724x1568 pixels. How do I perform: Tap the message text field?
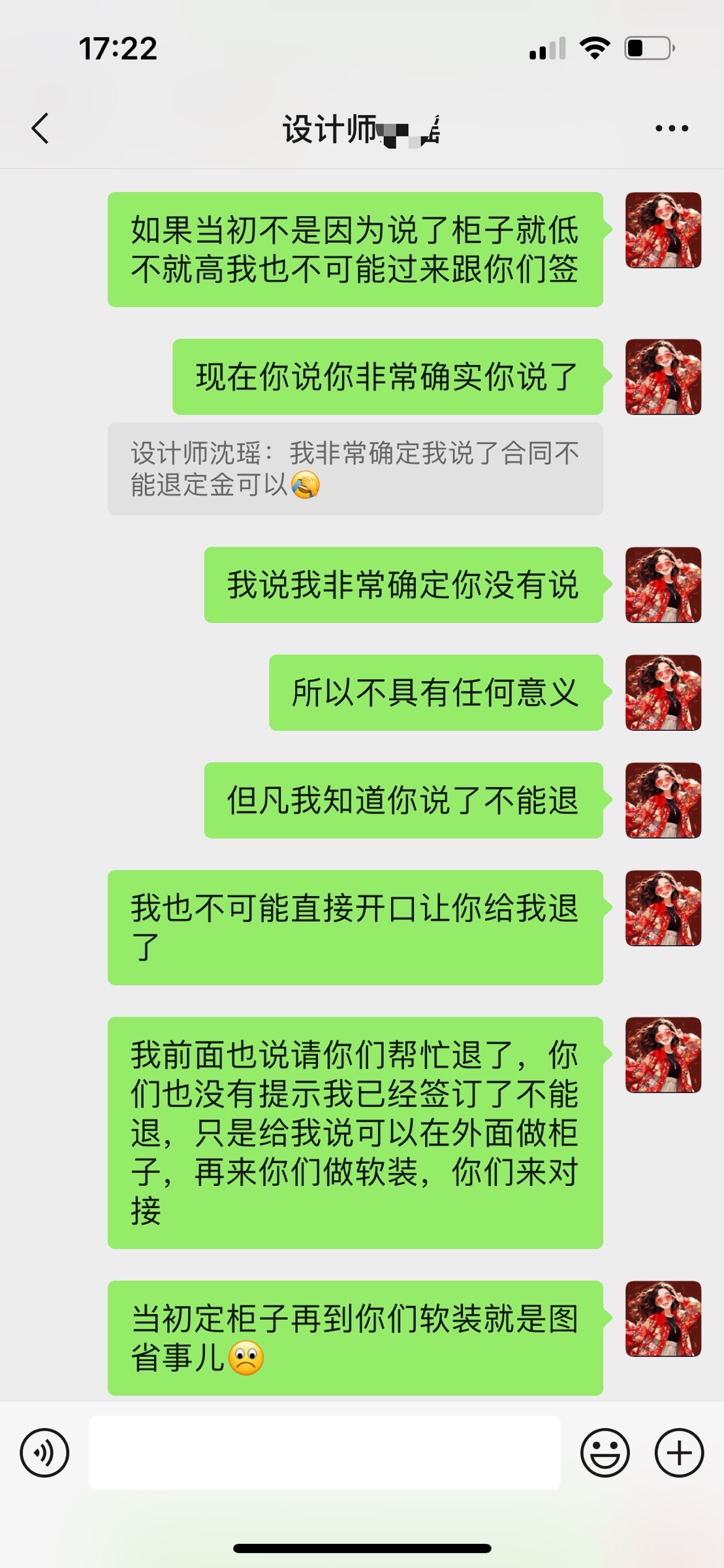coord(324,1452)
